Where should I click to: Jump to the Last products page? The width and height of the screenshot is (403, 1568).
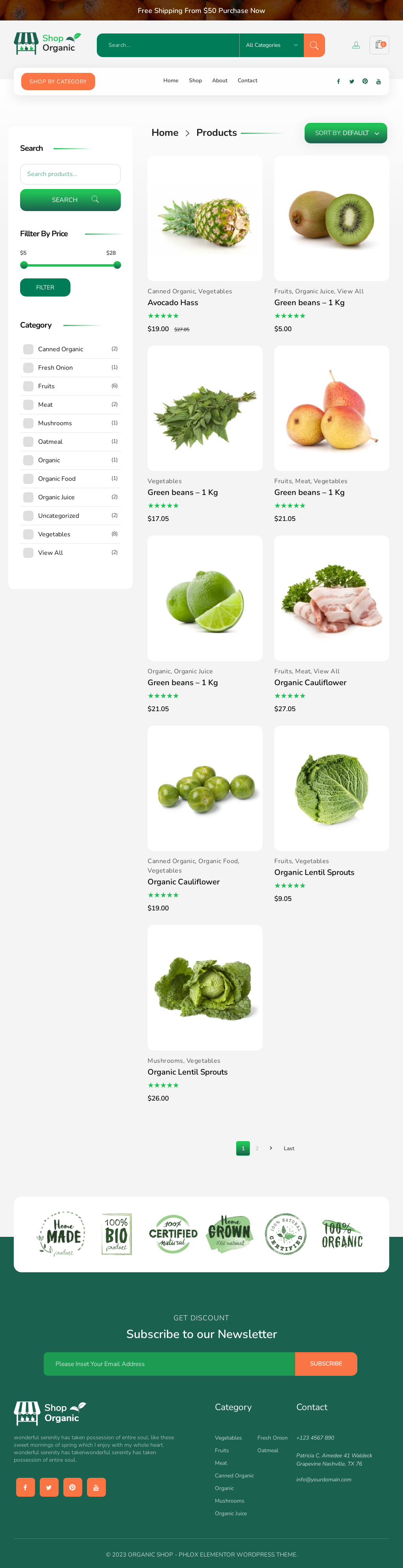click(x=289, y=1149)
